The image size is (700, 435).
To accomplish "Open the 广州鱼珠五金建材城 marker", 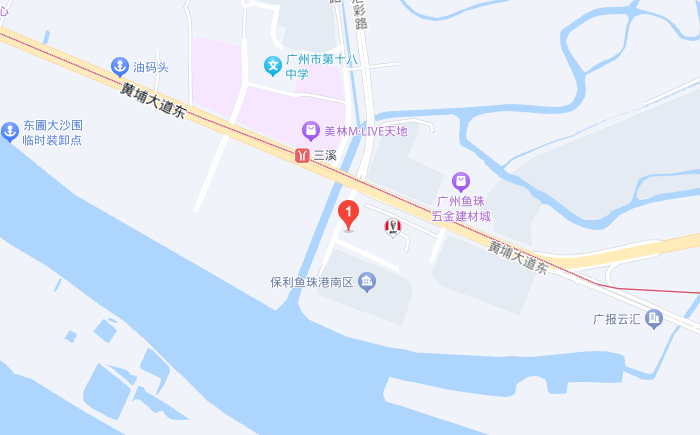I will [x=461, y=182].
